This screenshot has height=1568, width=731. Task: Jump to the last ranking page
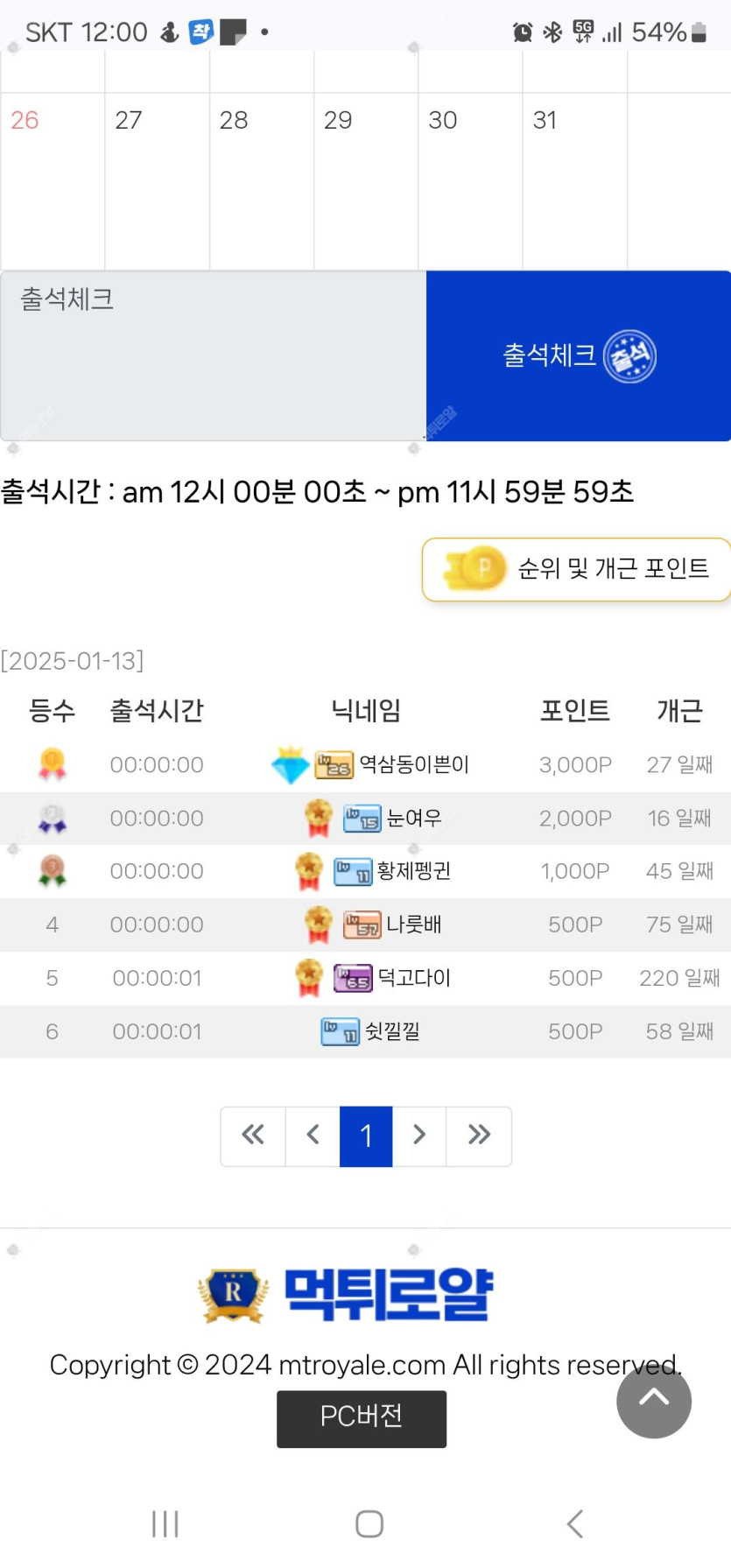tap(479, 1136)
